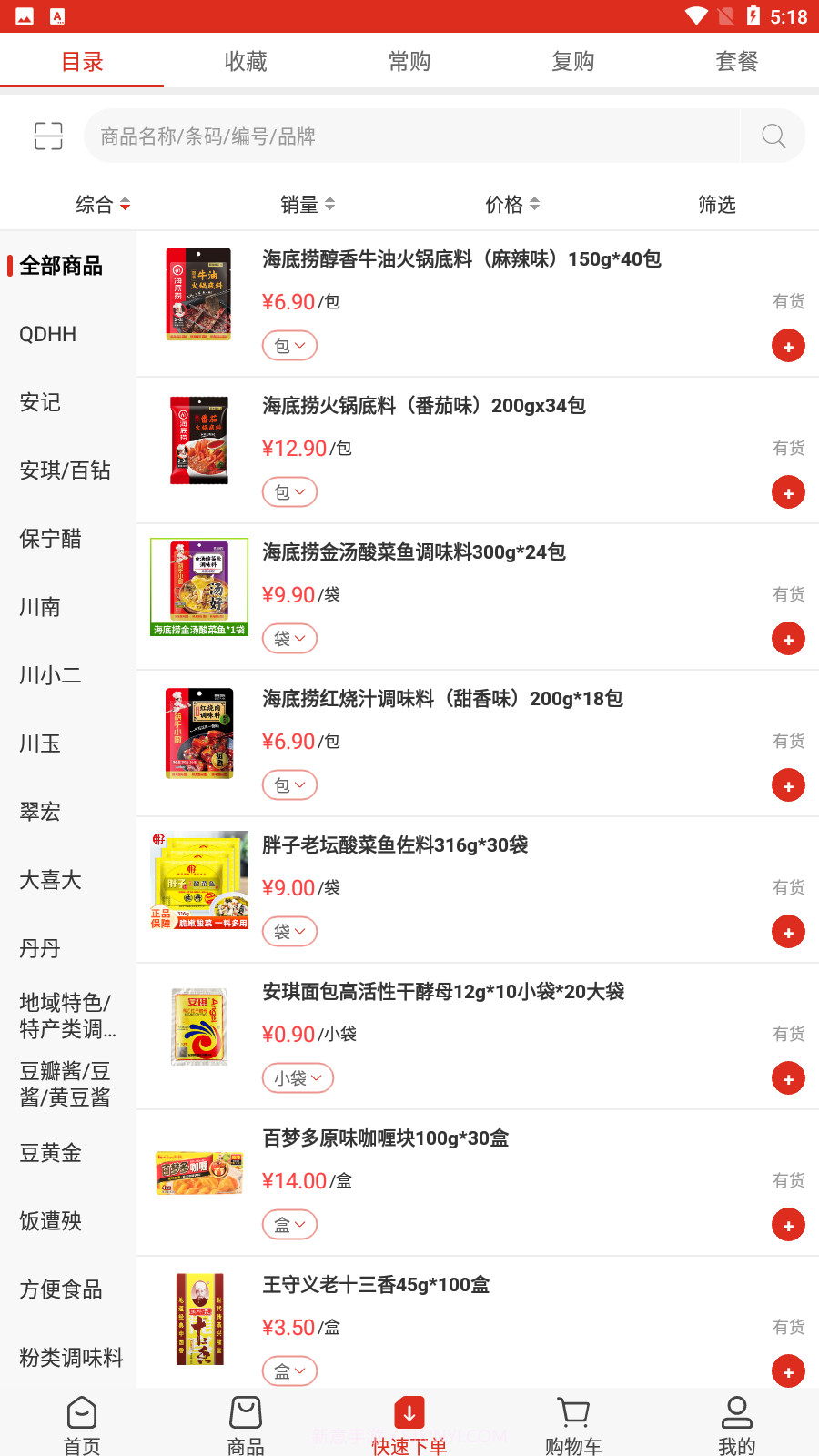This screenshot has height=1456, width=819.
Task: Open the 套餐 package tab
Action: click(736, 61)
